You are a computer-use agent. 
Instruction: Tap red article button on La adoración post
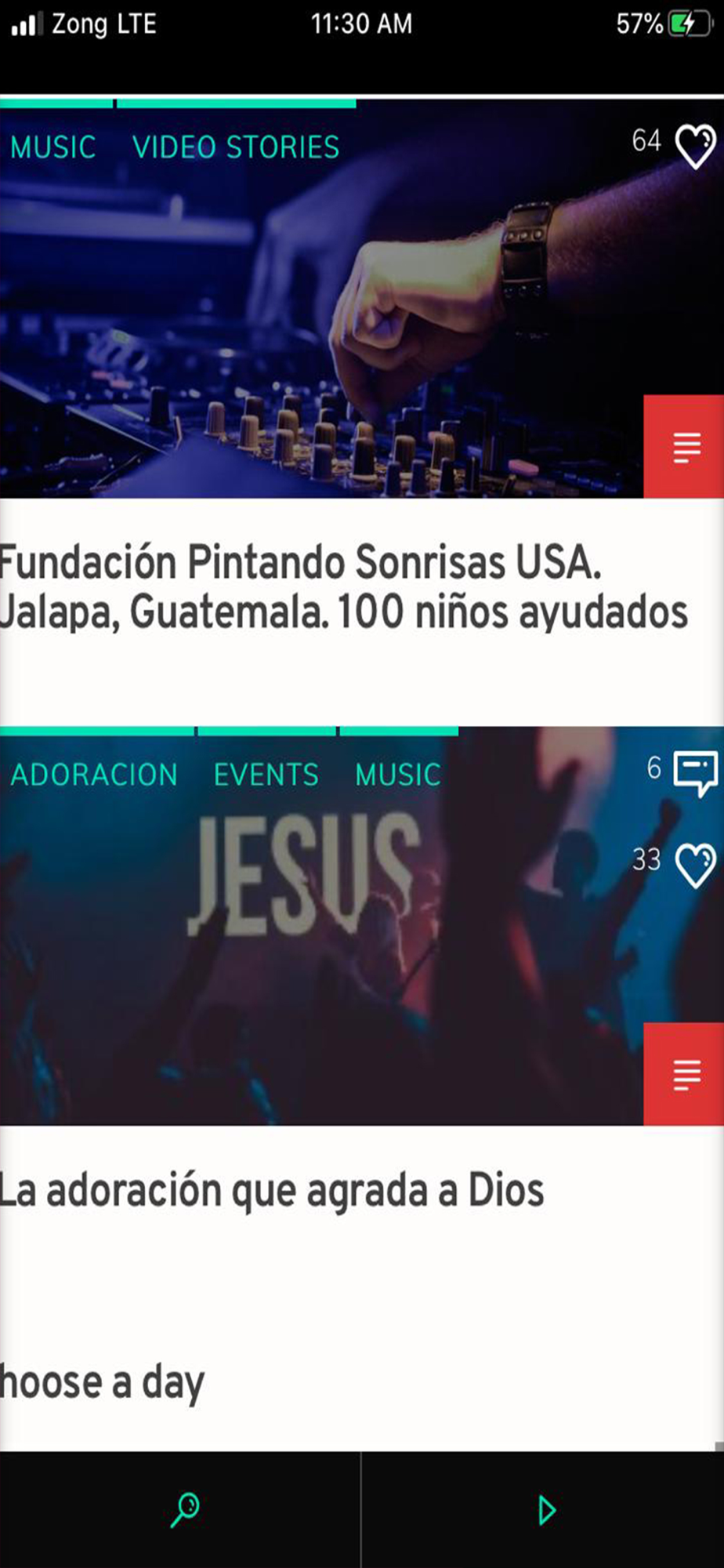[x=684, y=1074]
